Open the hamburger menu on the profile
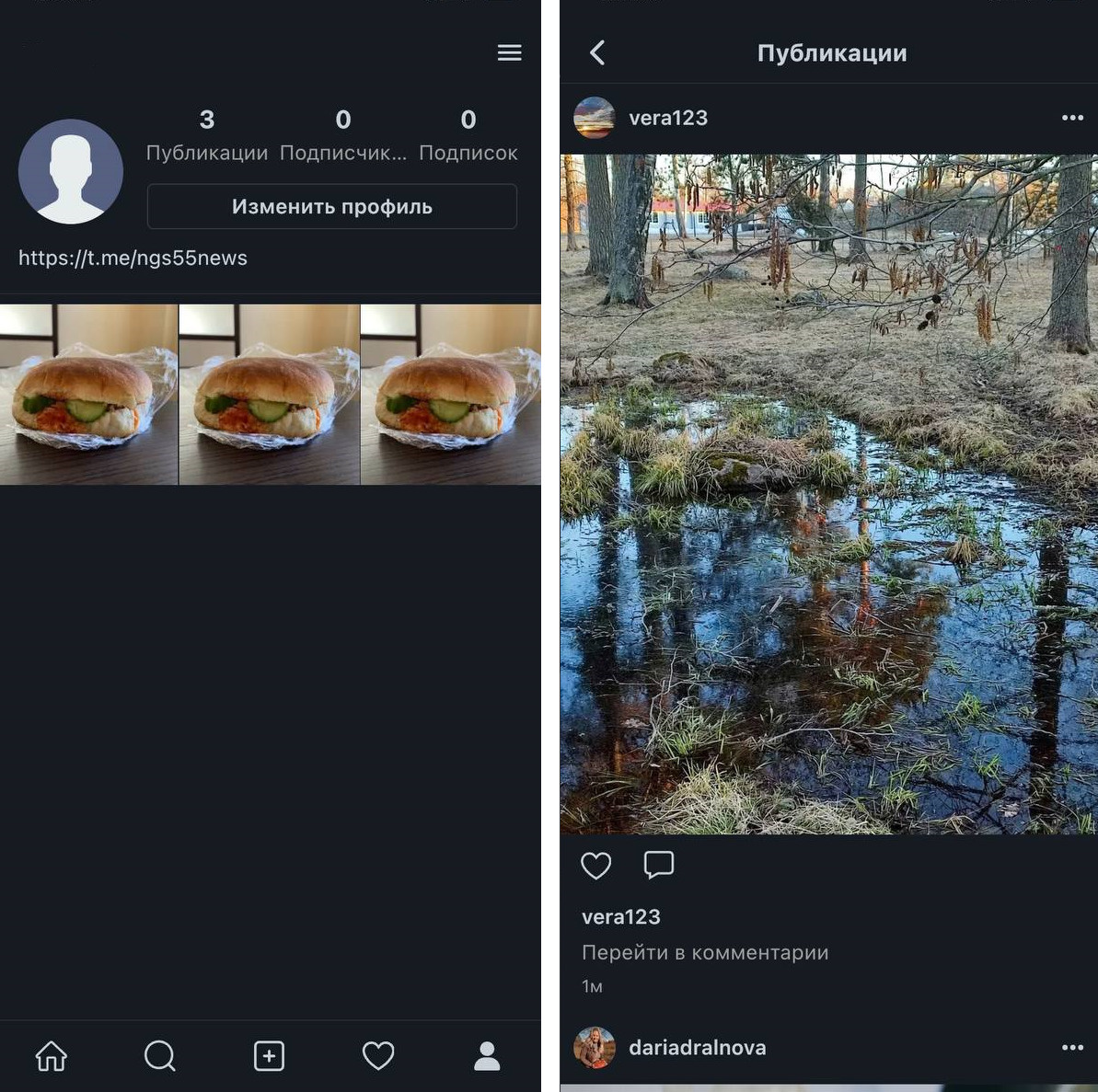 pos(509,53)
